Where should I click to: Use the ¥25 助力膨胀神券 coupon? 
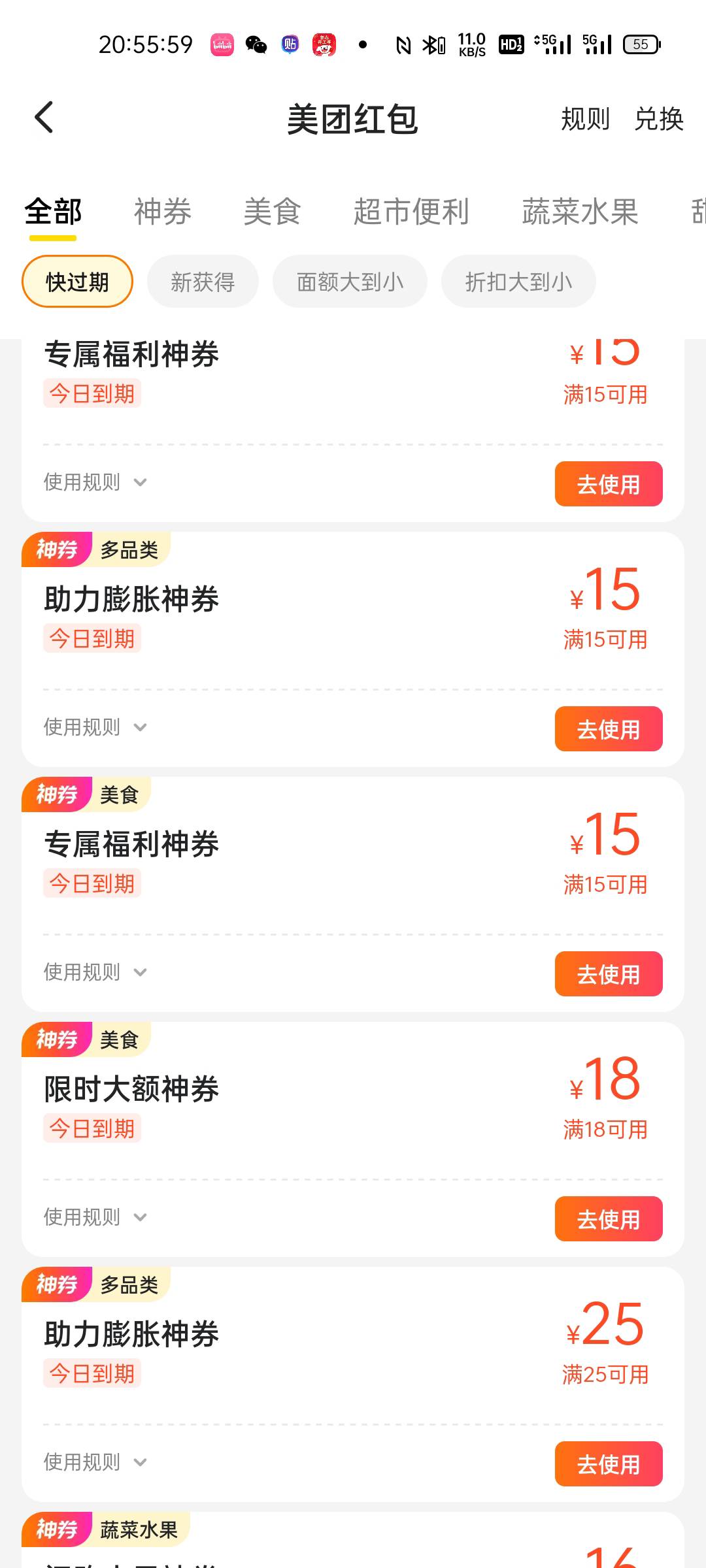pyautogui.click(x=609, y=1464)
